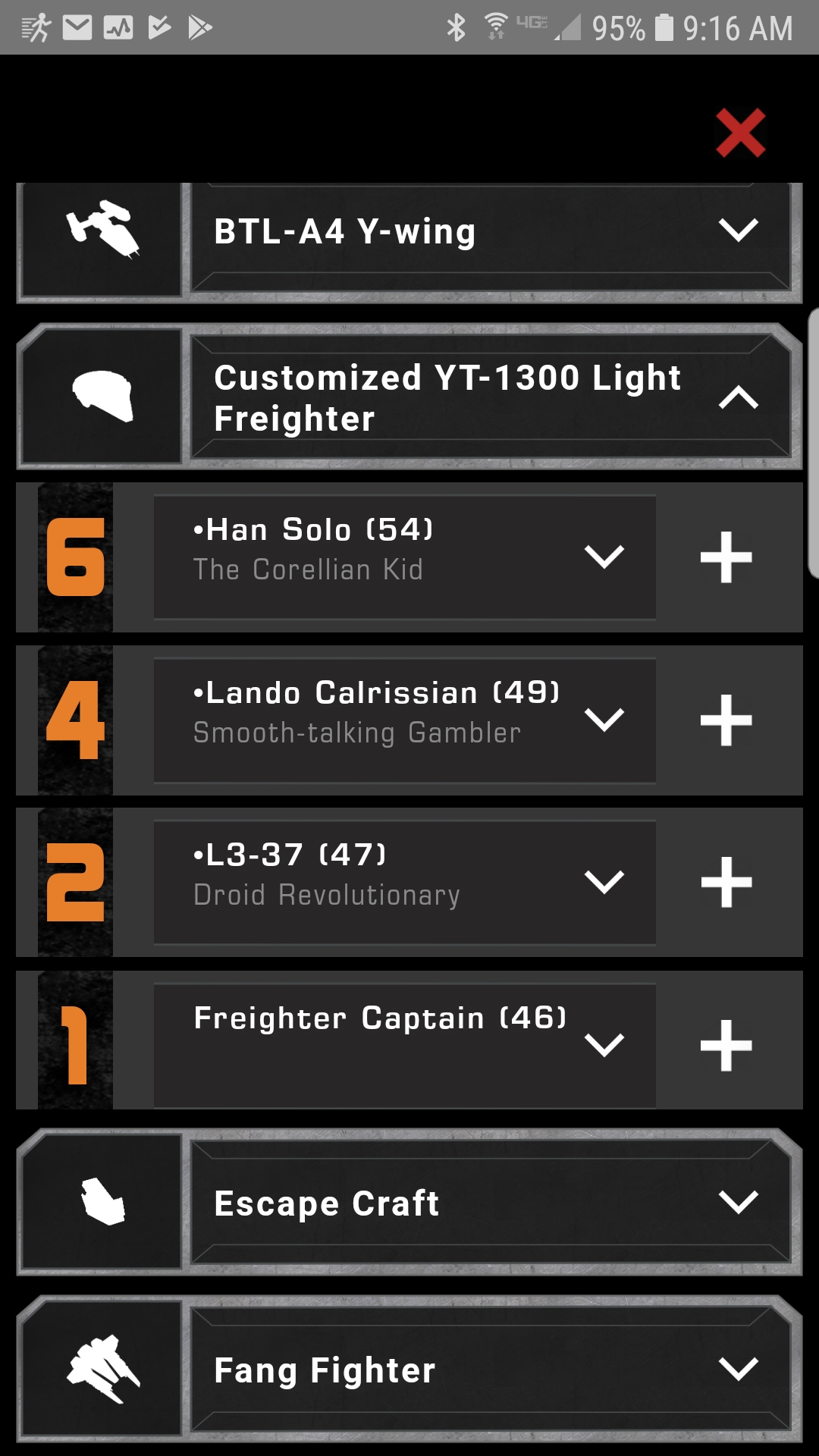Add L3-37 to the squad

coord(726,882)
